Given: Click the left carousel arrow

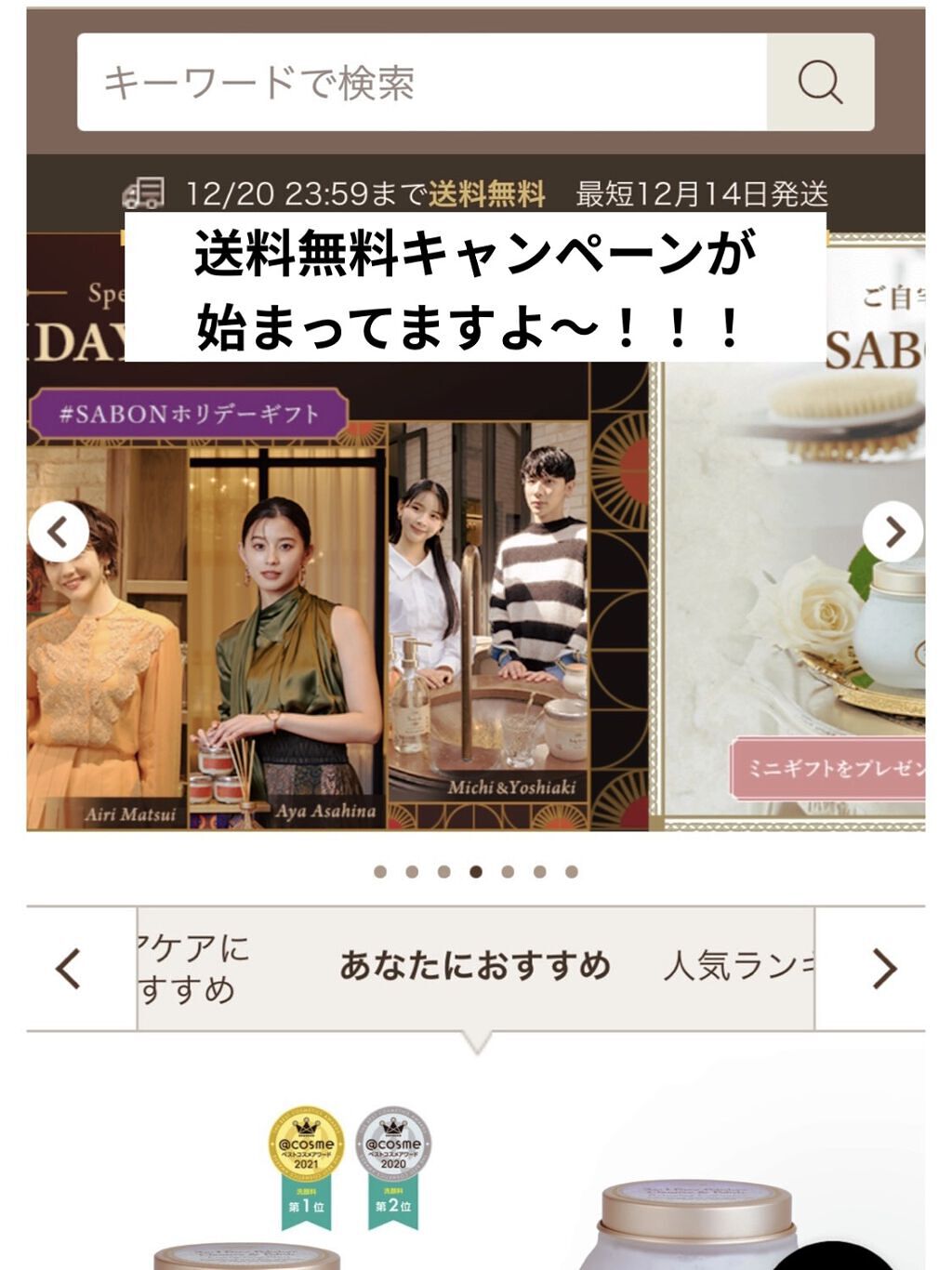Looking at the screenshot, I should coord(59,532).
